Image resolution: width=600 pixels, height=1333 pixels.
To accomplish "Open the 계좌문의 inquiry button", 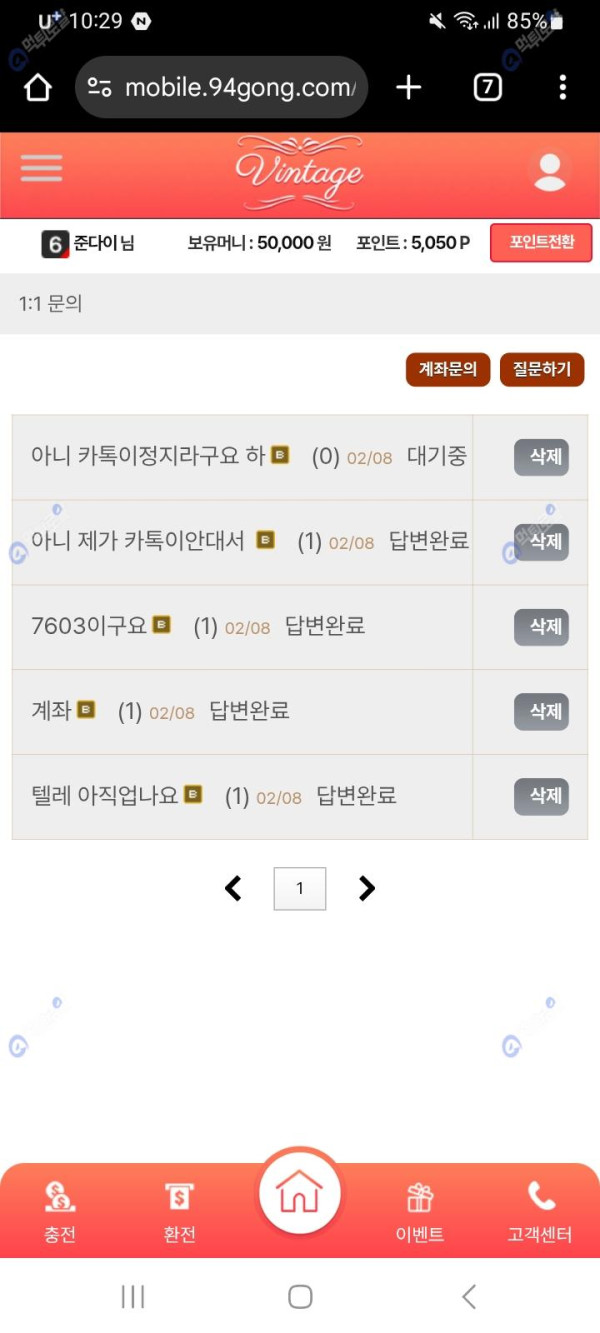I will [448, 369].
